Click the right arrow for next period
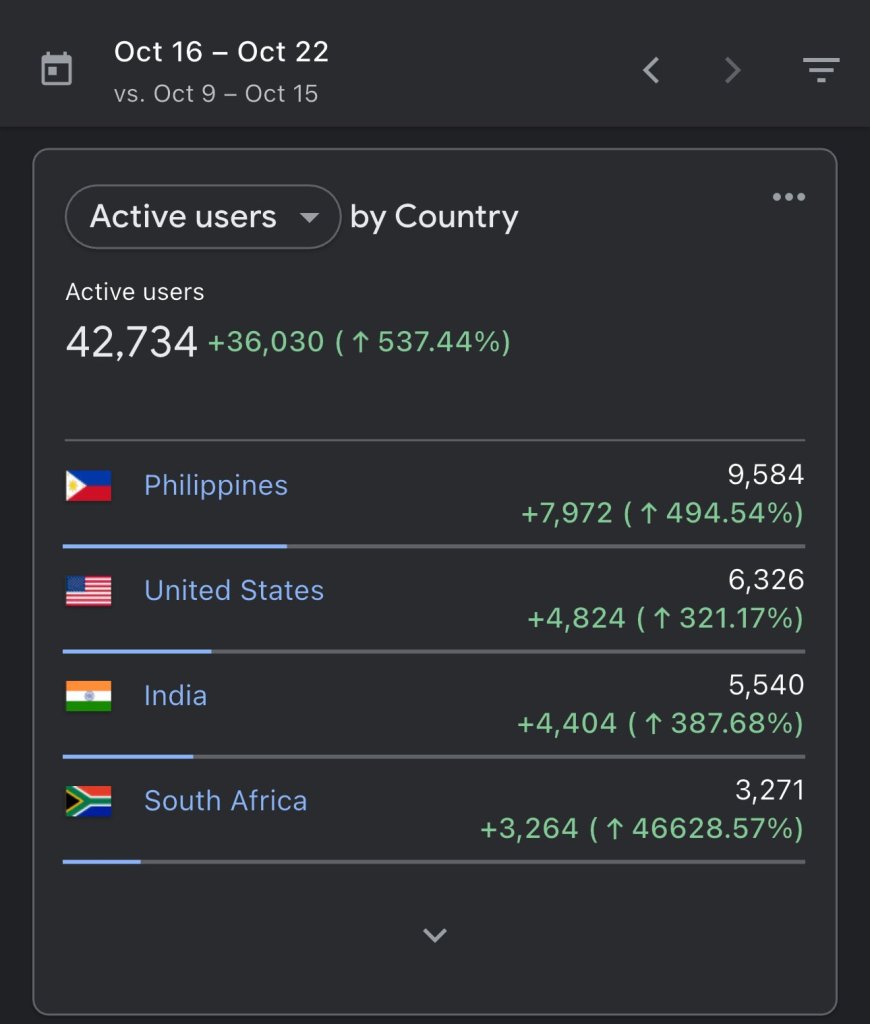 [731, 69]
